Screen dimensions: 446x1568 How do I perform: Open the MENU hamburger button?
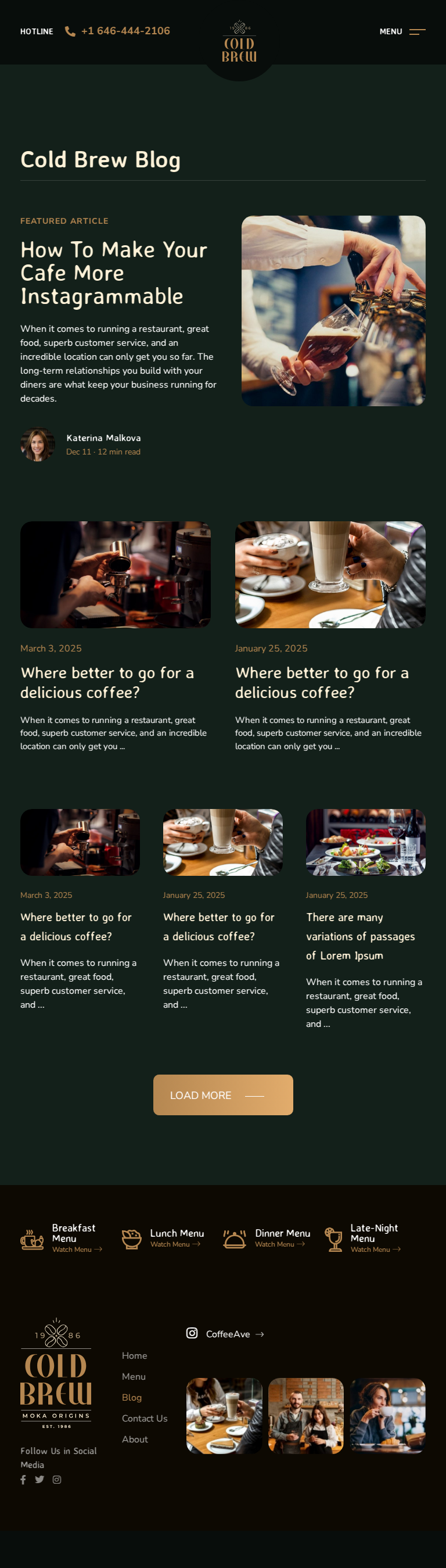point(416,31)
